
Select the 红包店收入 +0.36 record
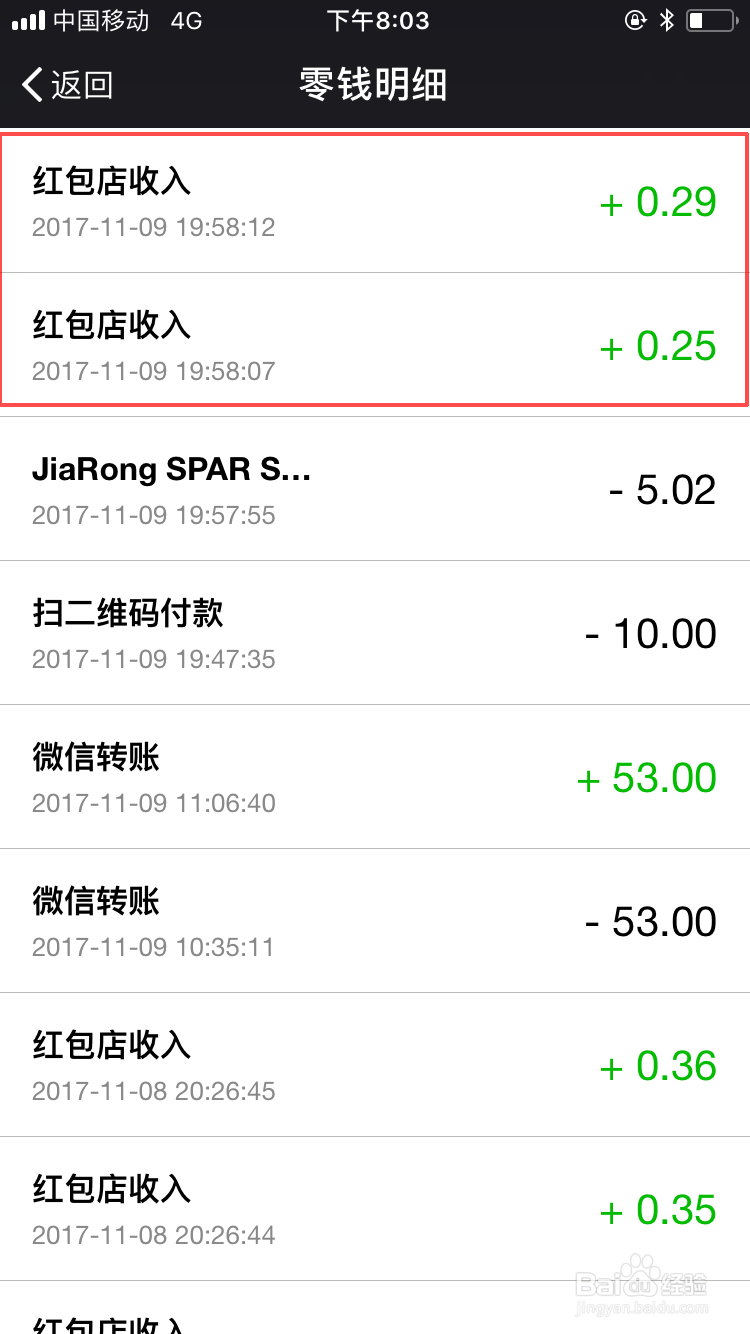(x=375, y=1065)
